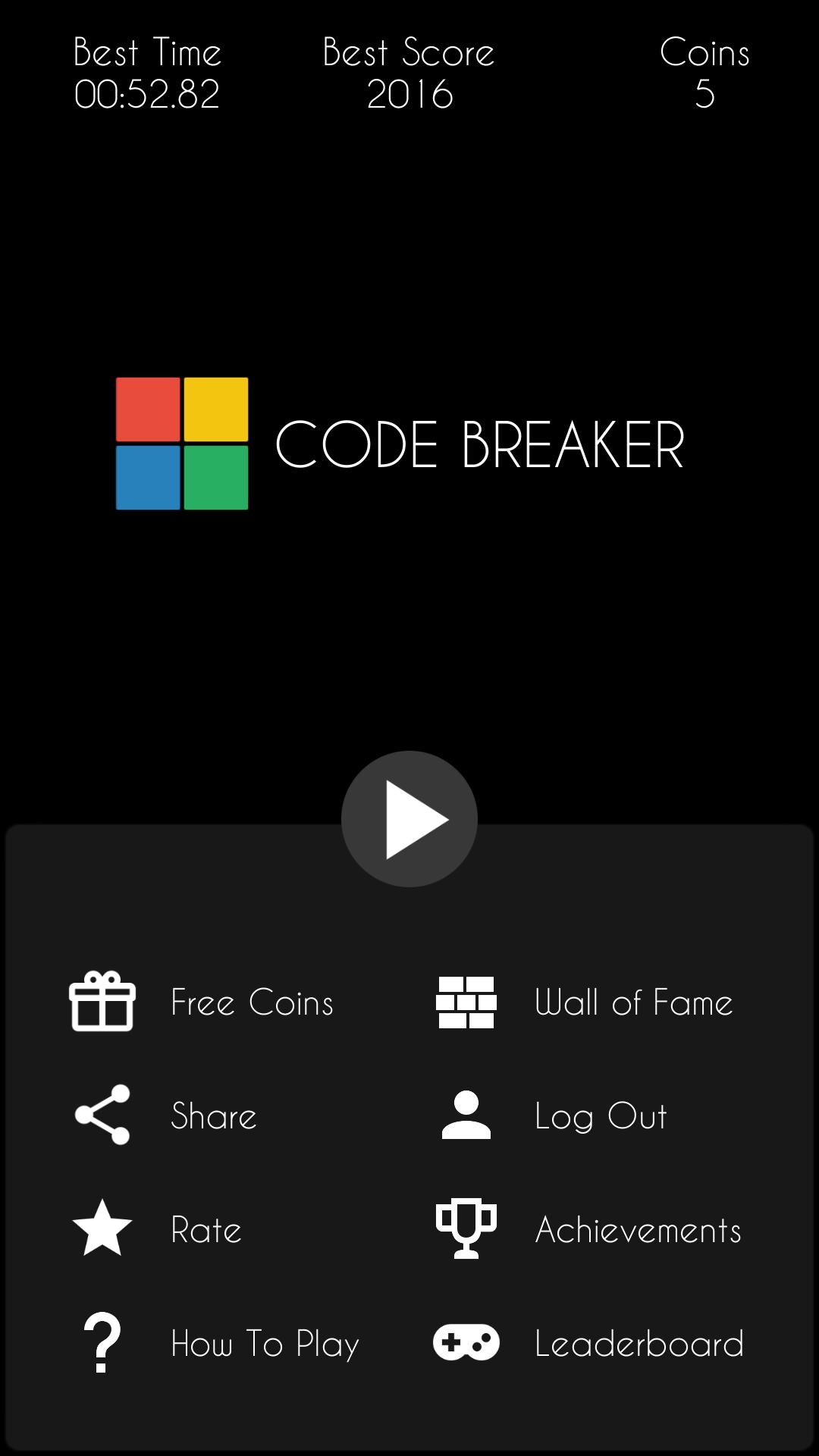Open How To Play
Viewport: 819px width, 1456px height.
tap(215, 1343)
